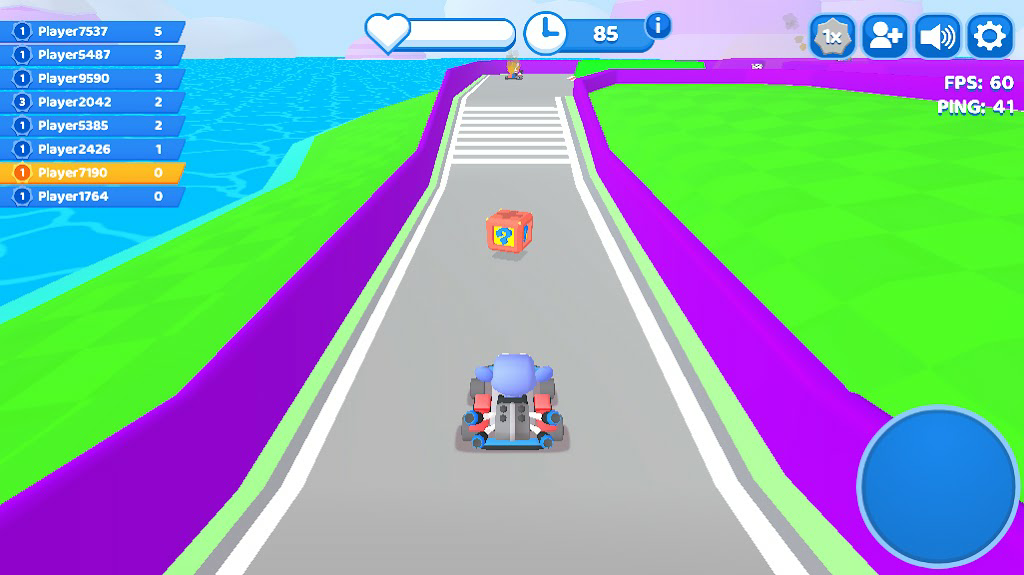Mute the game sound

coord(937,37)
